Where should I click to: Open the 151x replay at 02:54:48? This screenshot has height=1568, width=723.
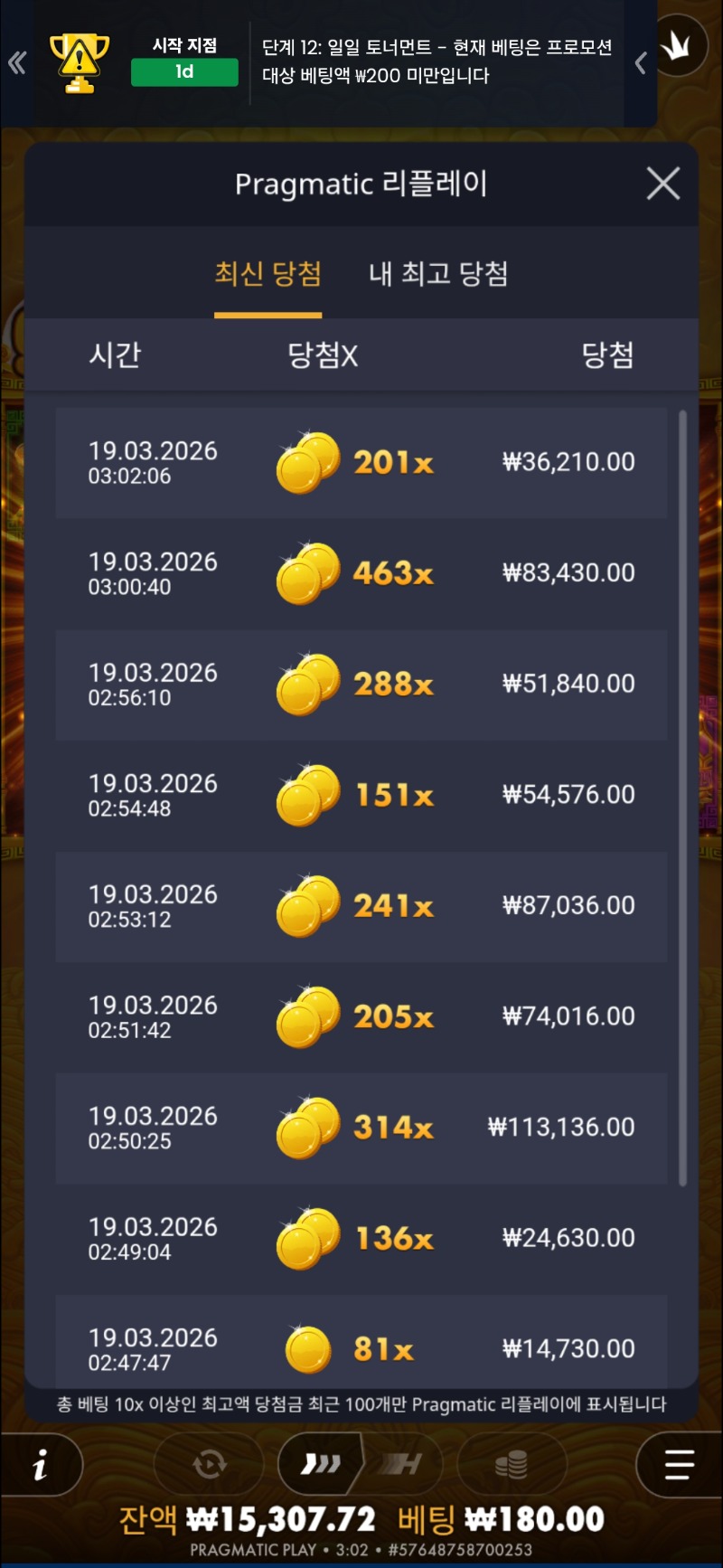coord(361,795)
